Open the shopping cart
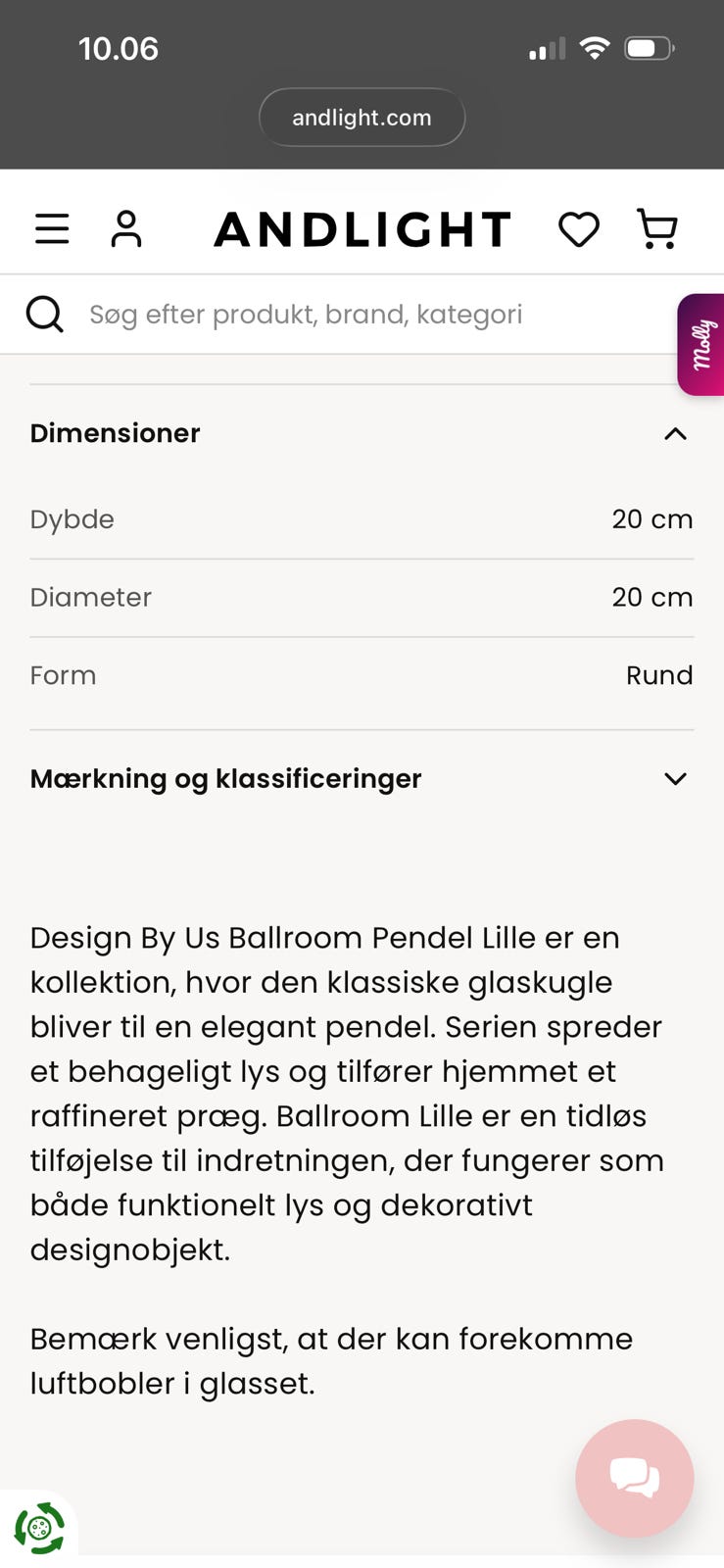This screenshot has height=1568, width=724. click(x=657, y=229)
